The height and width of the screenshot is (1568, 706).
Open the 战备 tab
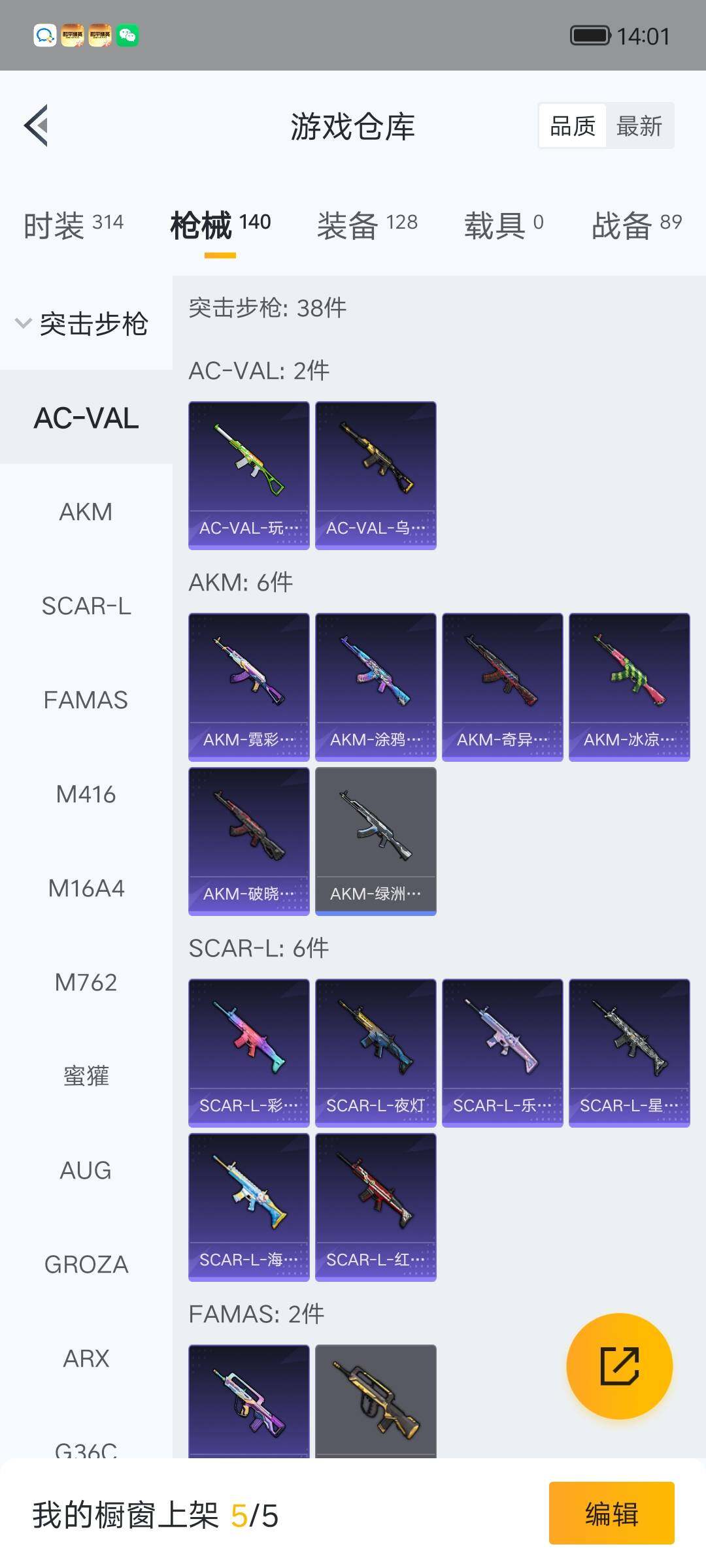pyautogui.click(x=636, y=225)
